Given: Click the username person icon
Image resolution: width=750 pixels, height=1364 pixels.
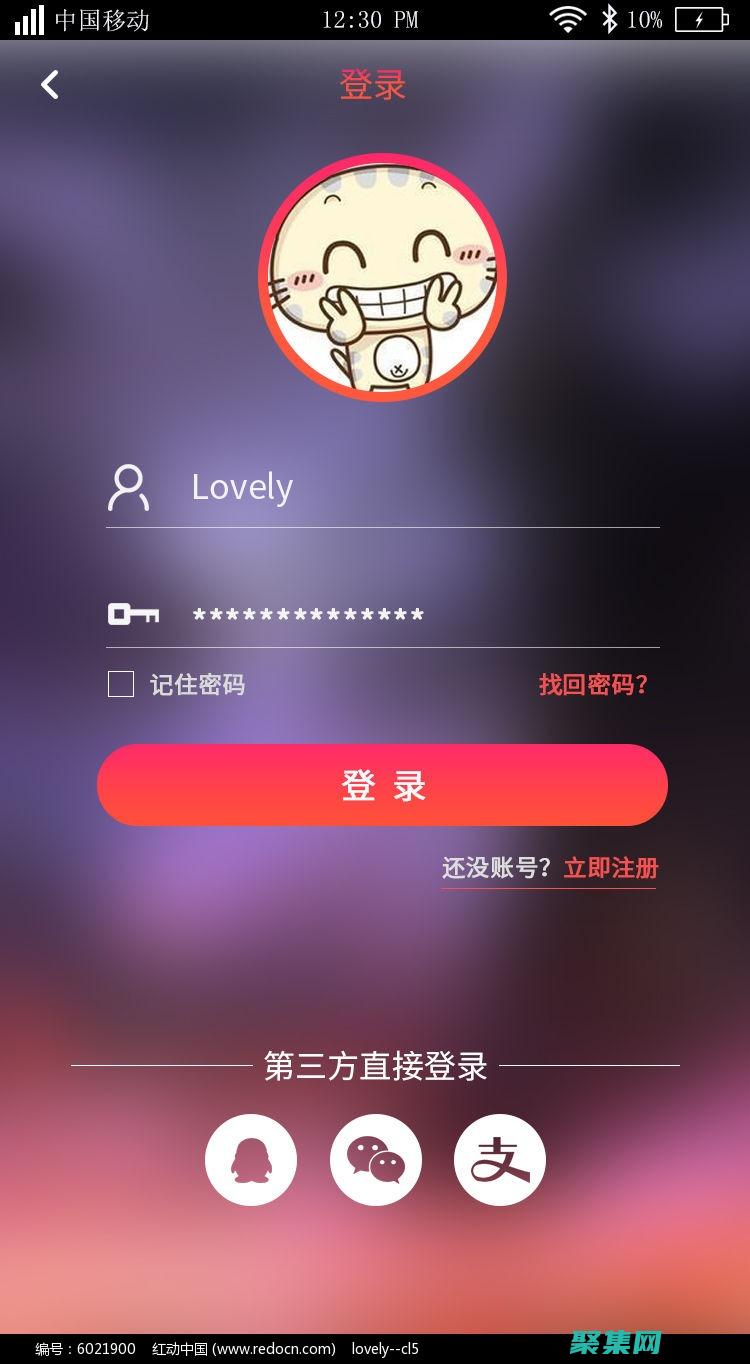Looking at the screenshot, I should (127, 488).
